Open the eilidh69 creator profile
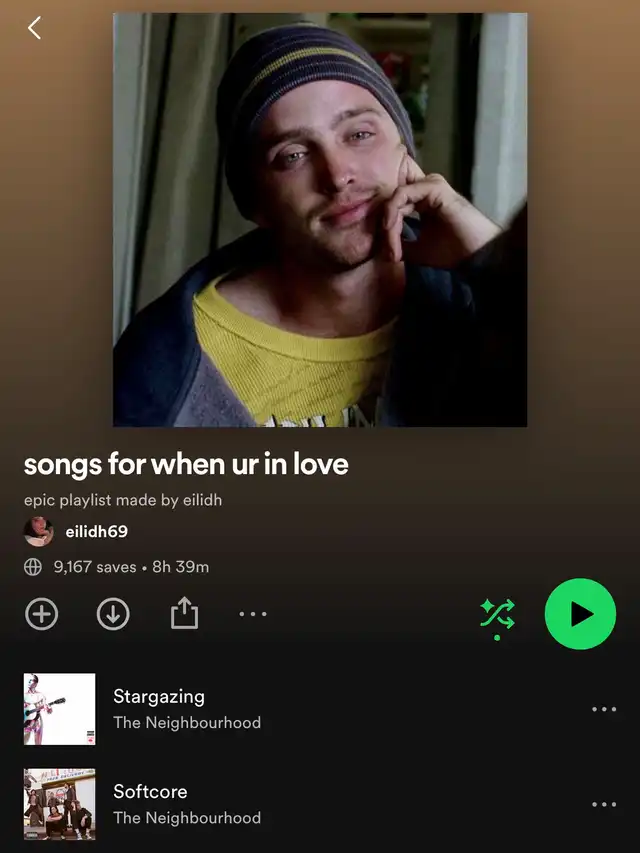The image size is (640, 853). [96, 531]
